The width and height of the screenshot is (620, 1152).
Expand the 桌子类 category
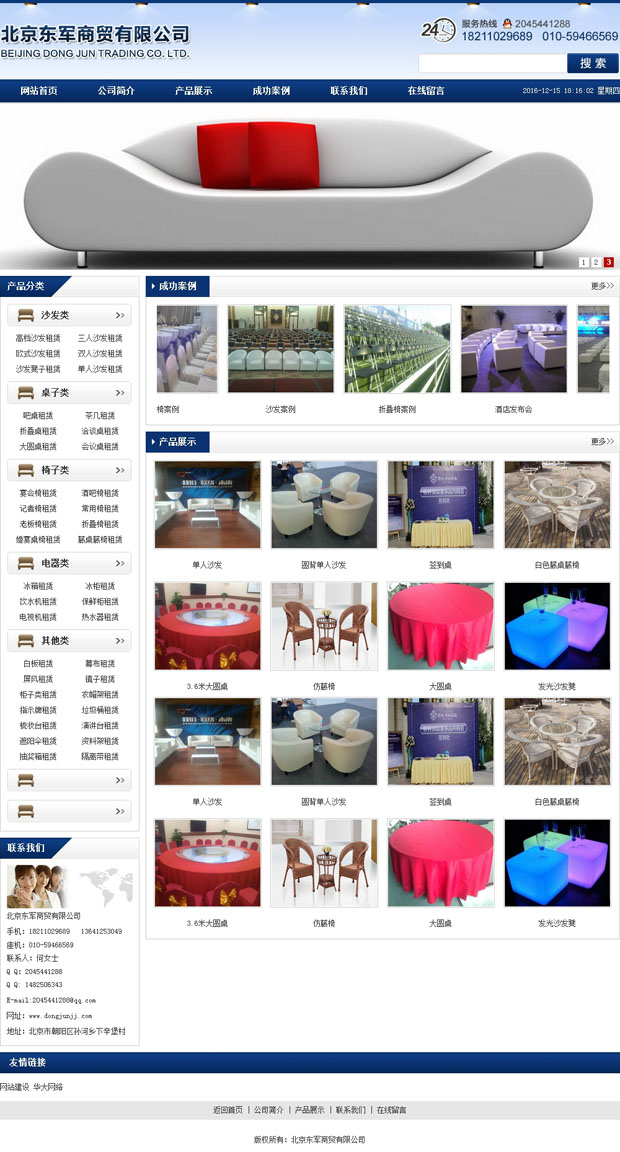coord(69,393)
